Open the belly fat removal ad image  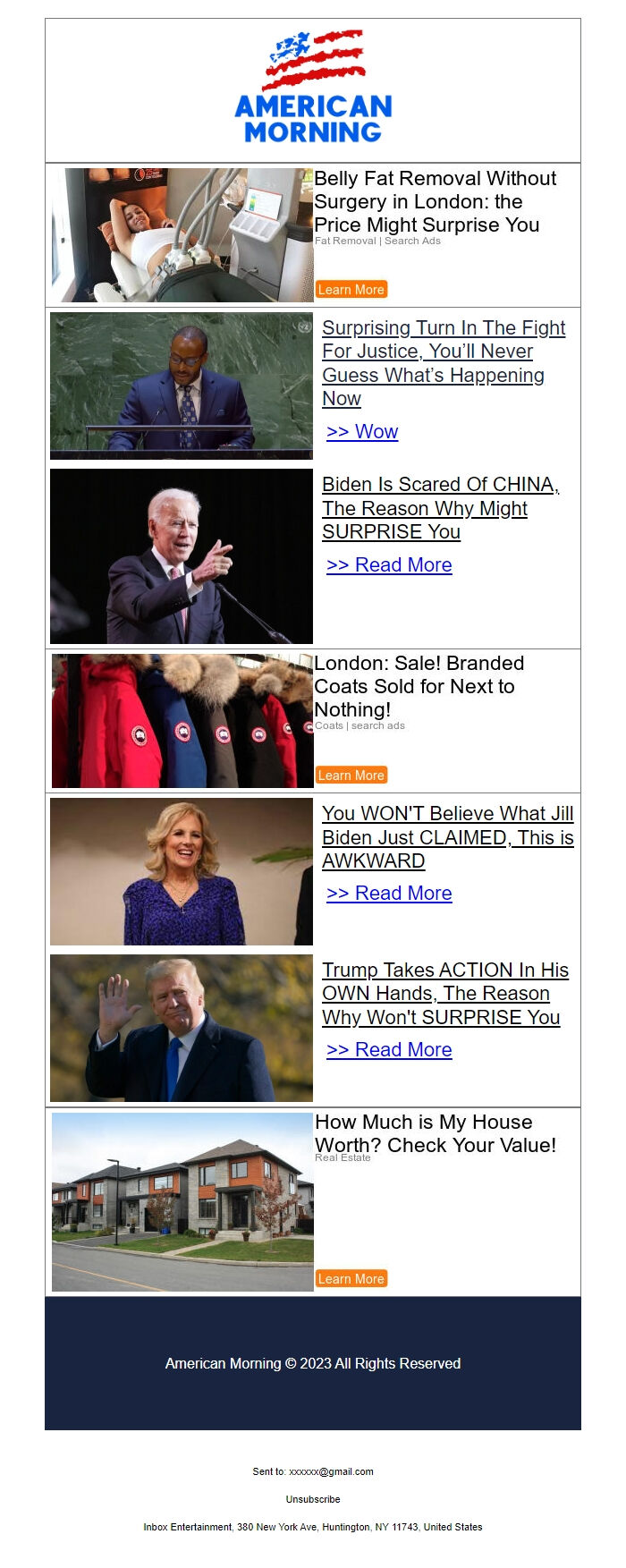[x=182, y=235]
